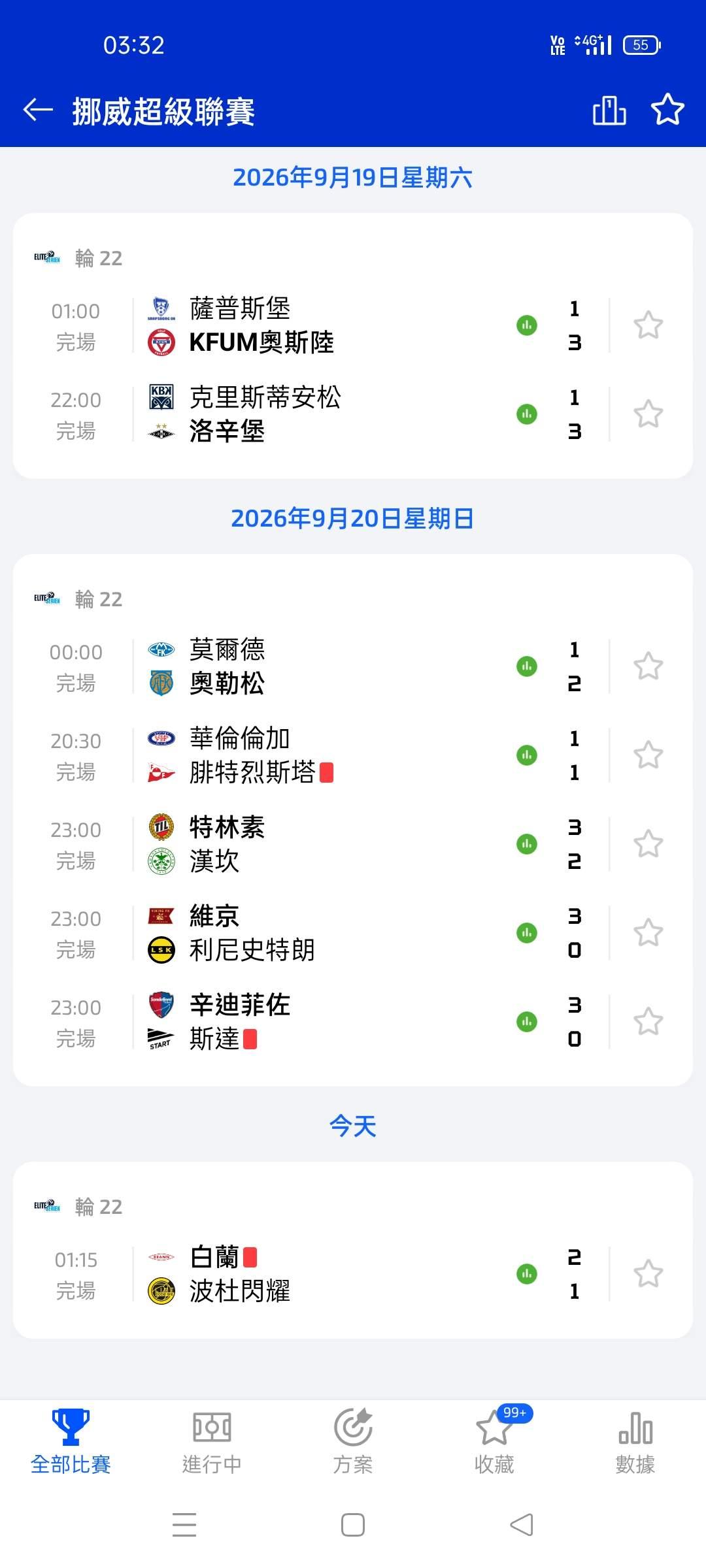Screen dimensions: 706x1568
Task: Tap the system home button
Action: [x=353, y=1525]
